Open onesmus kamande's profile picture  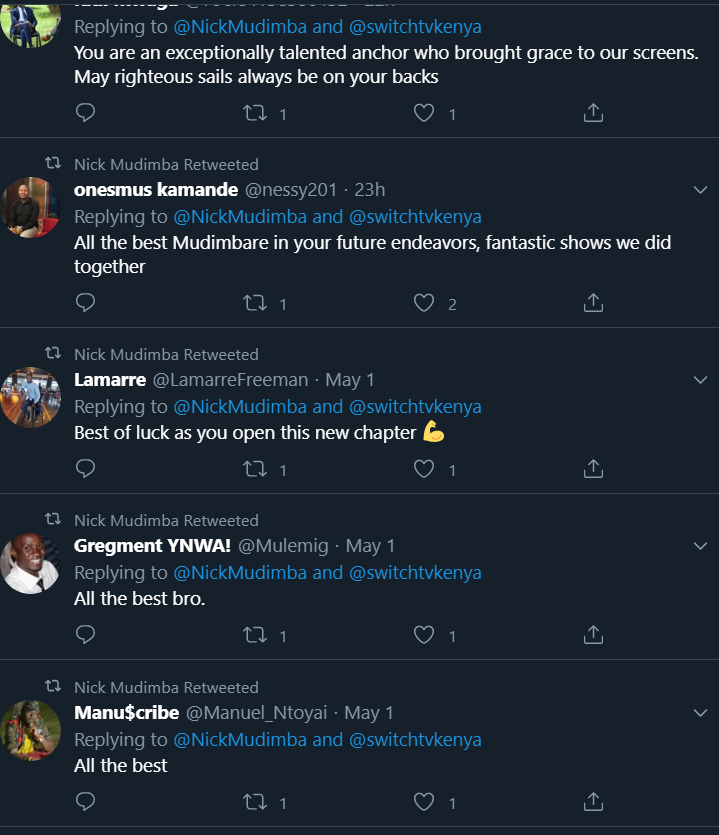point(31,207)
